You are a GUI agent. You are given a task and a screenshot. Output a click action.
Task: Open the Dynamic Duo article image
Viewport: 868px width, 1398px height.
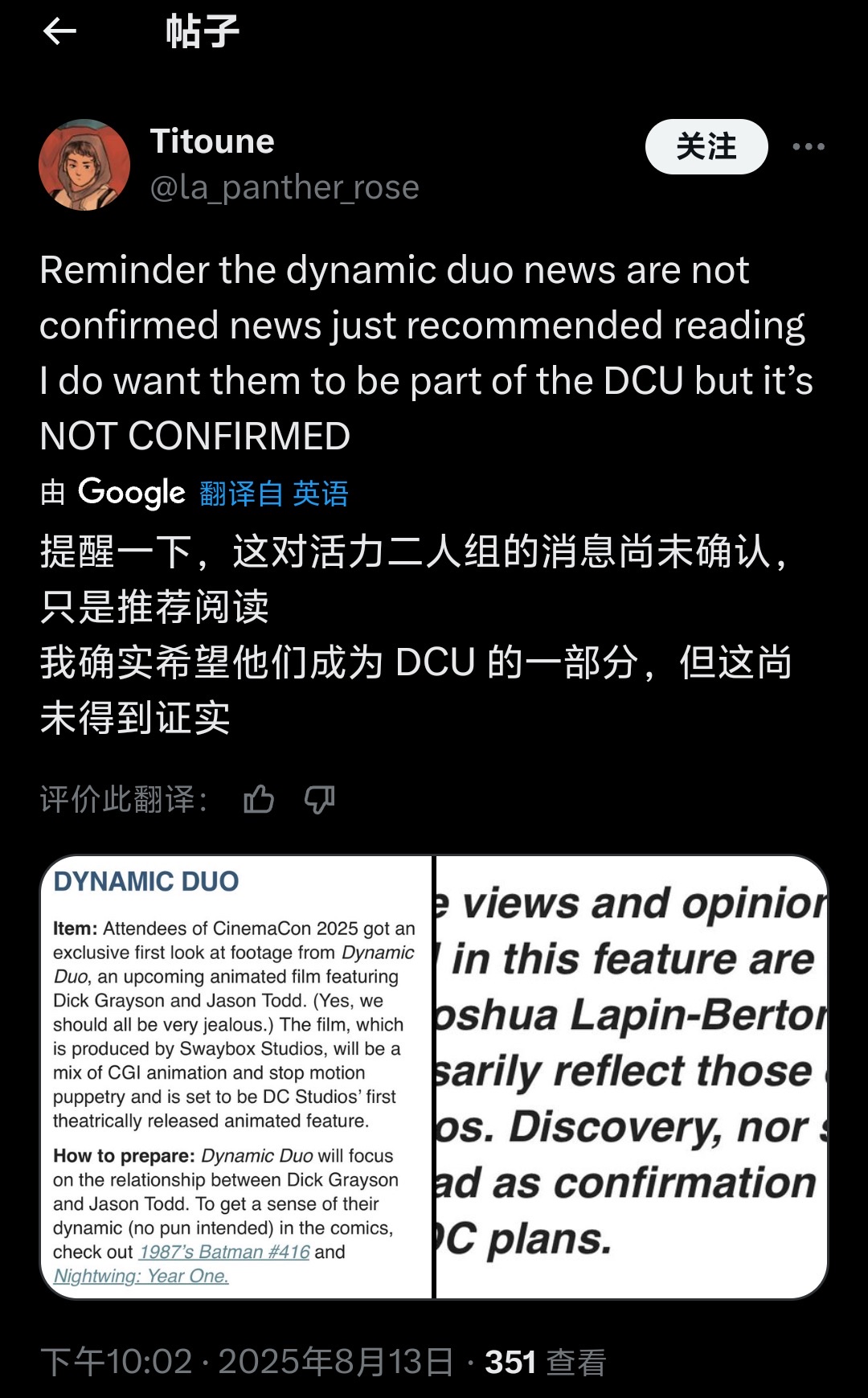click(236, 1076)
